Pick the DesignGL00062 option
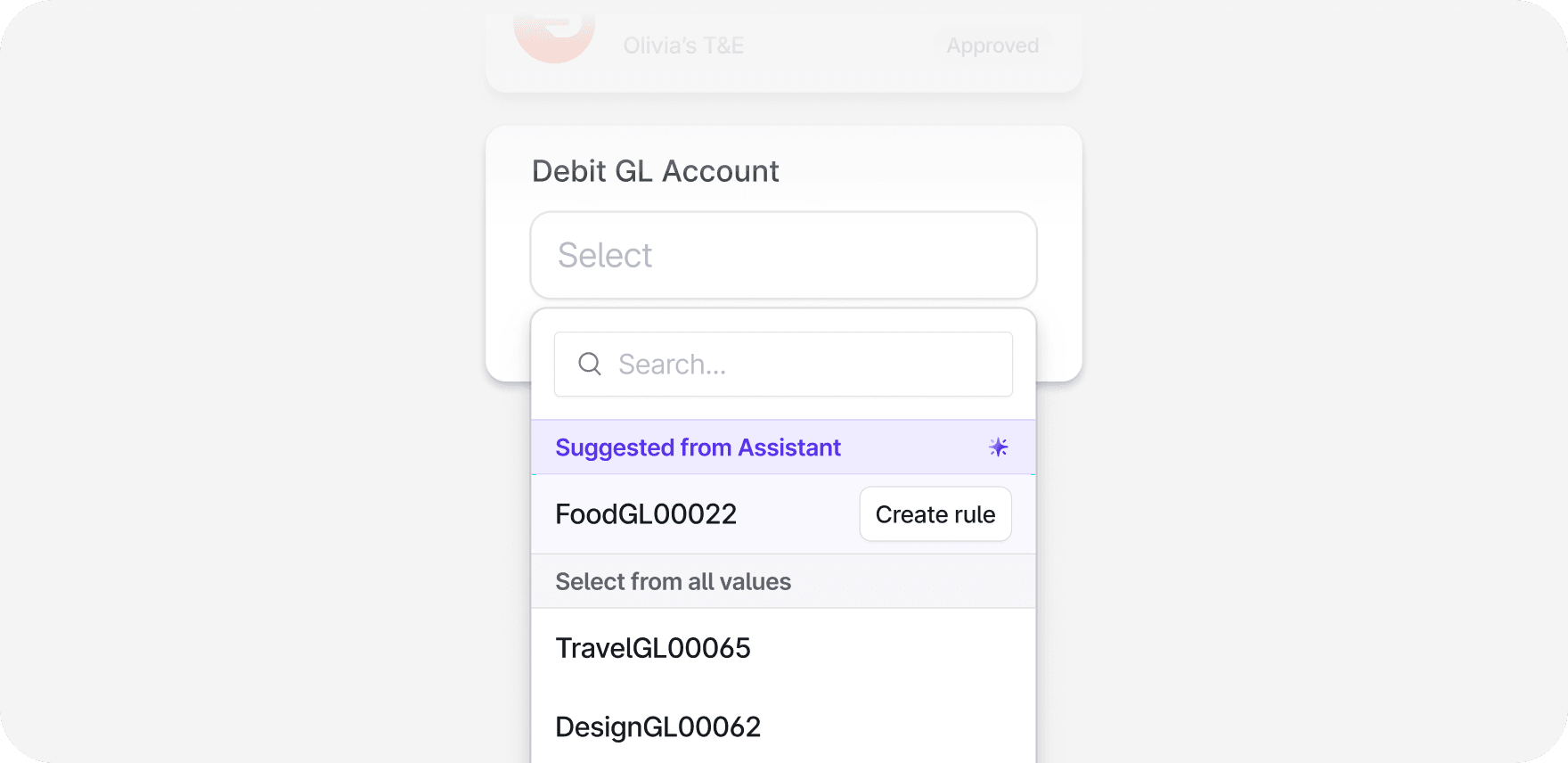Viewport: 1568px width, 763px height. coord(658,726)
